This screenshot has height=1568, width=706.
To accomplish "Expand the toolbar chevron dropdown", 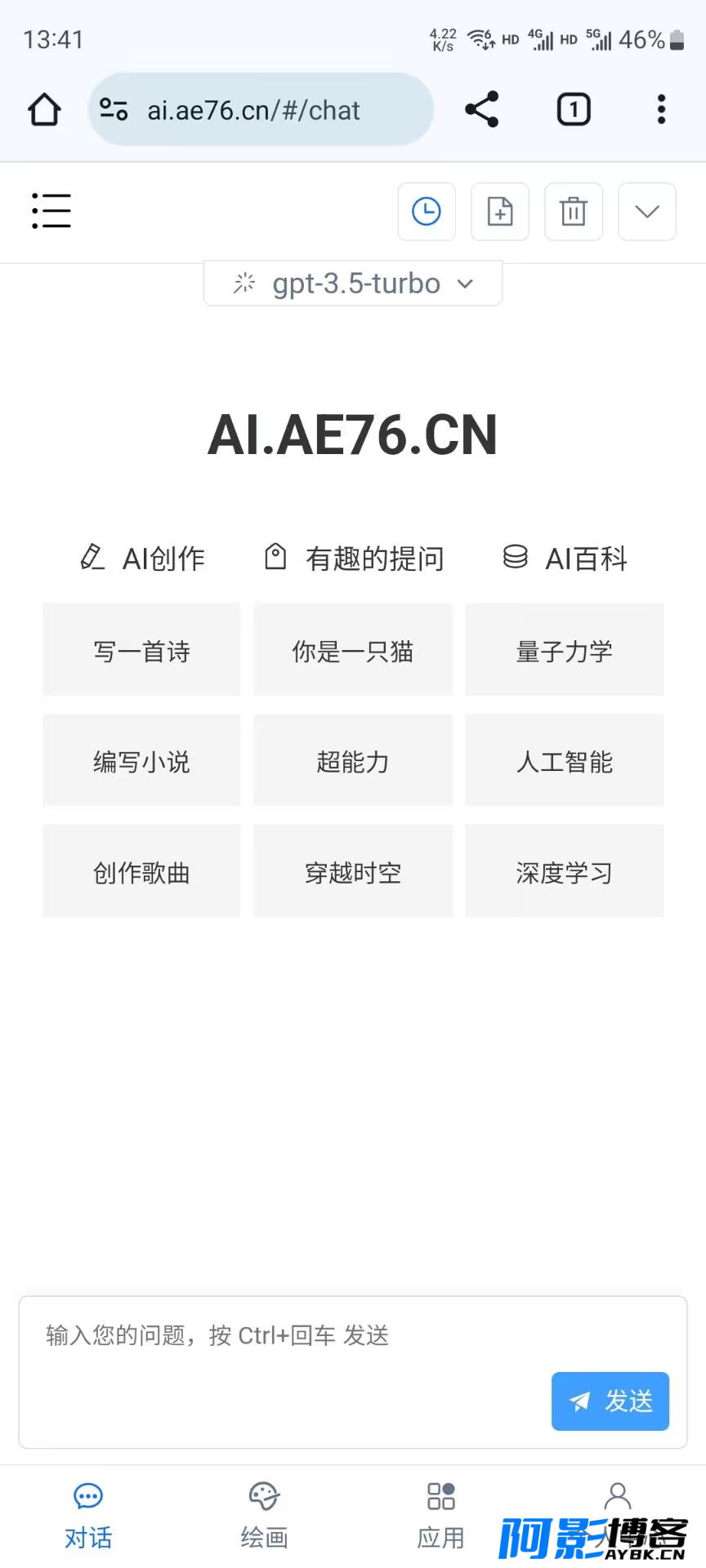I will pyautogui.click(x=647, y=212).
